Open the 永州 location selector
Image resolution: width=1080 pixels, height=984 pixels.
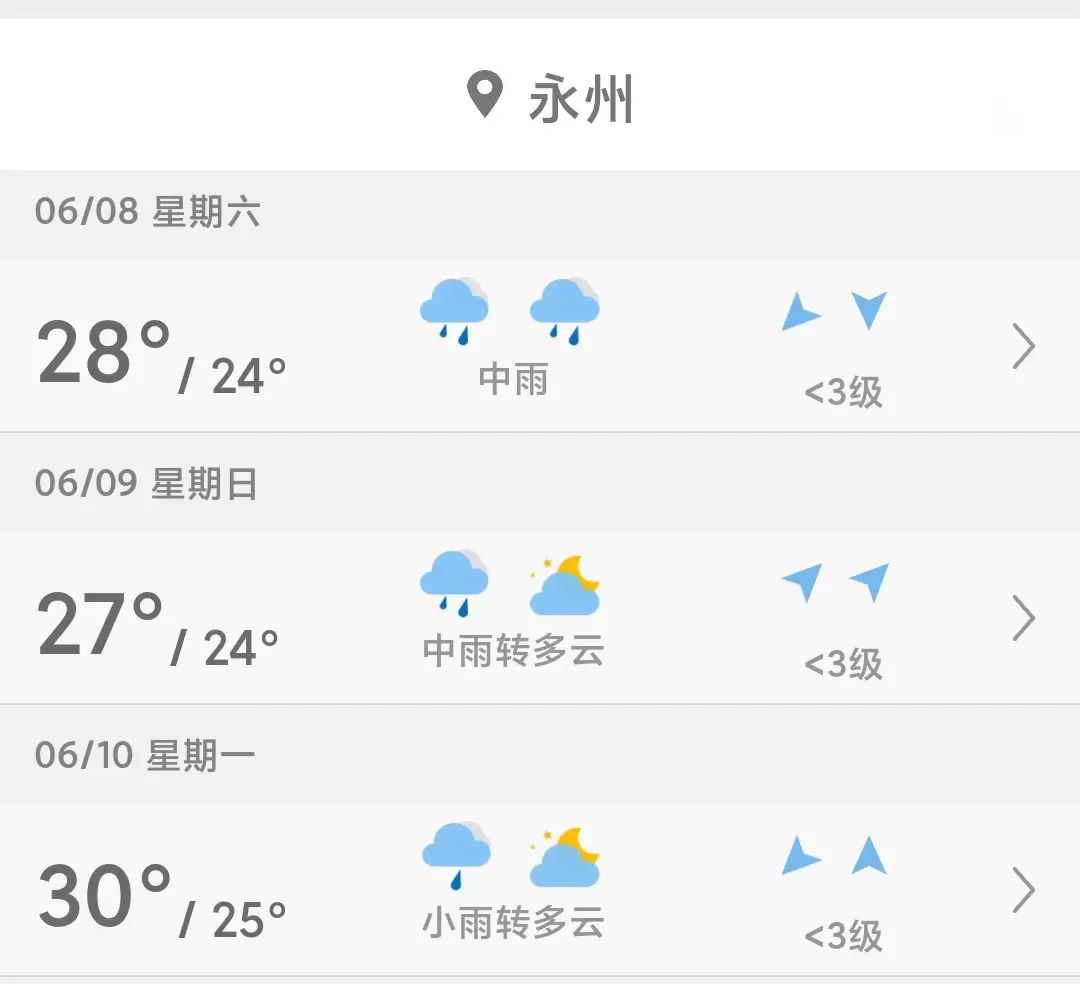[551, 98]
